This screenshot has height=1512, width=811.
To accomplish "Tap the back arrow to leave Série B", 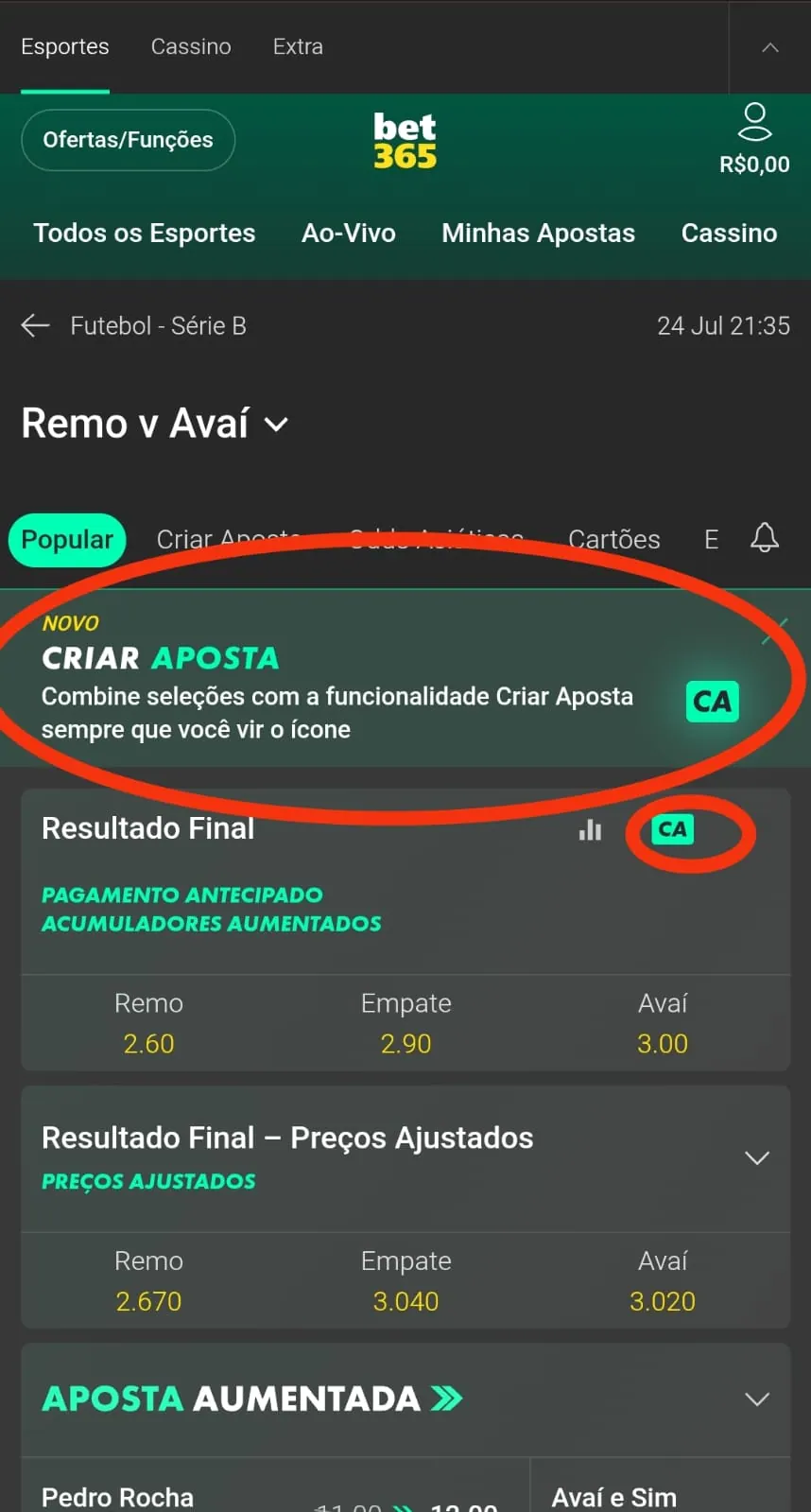I will [x=35, y=325].
